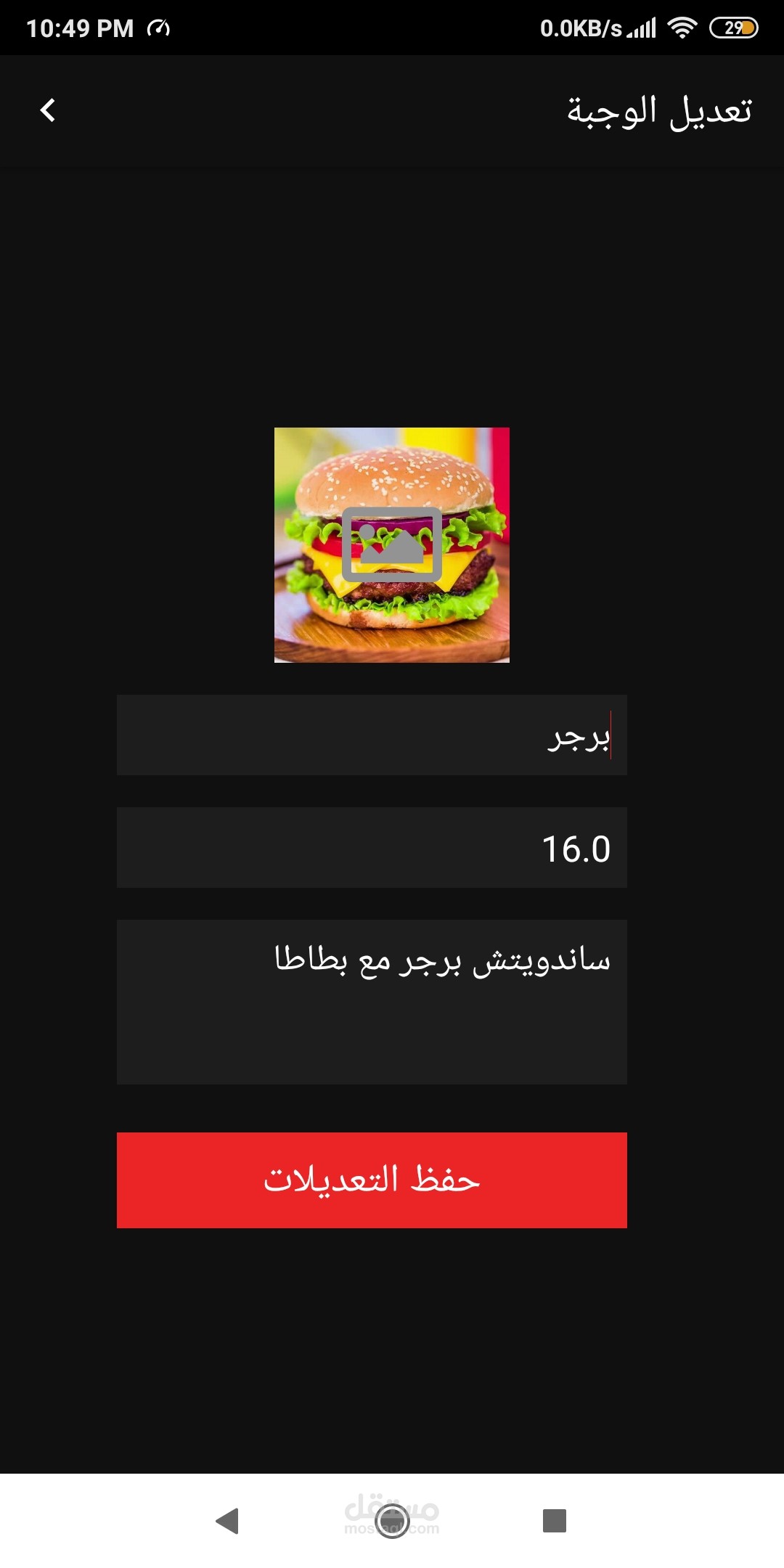Edit the description field ساندويتش برجر مع بطاطا

372,1002
